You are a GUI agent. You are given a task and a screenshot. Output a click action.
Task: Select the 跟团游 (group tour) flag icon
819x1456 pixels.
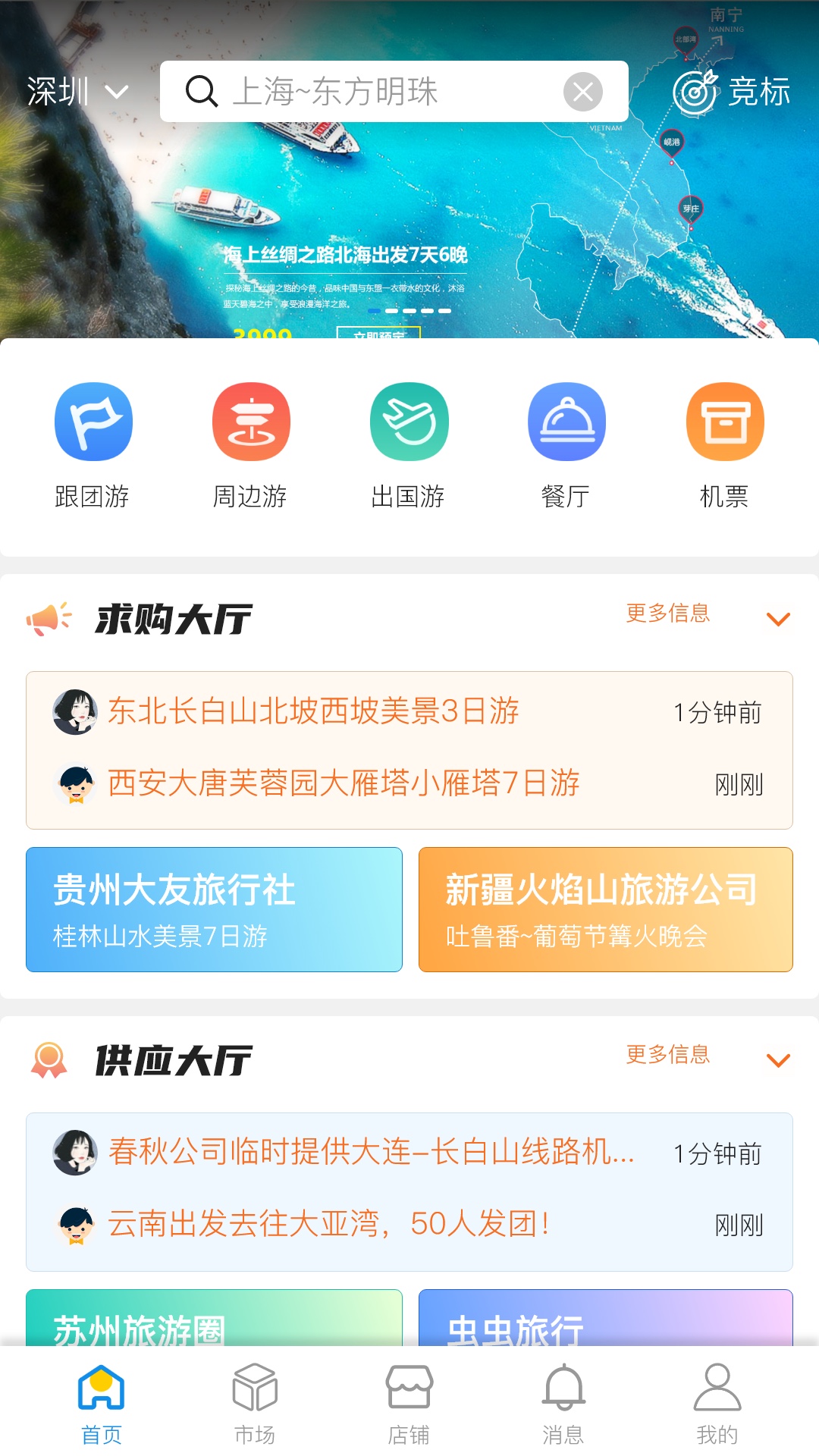click(x=93, y=421)
